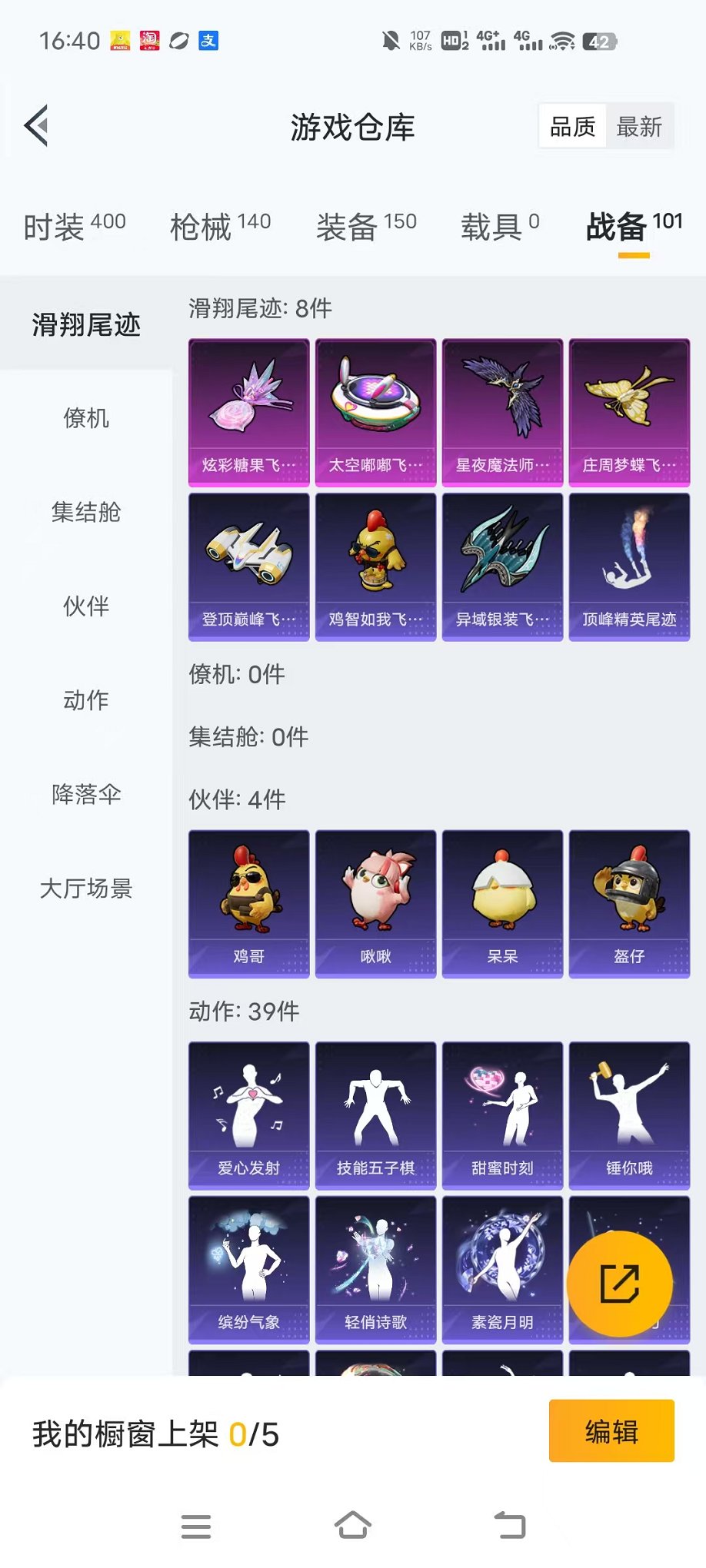Screen dimensions: 706x1568
Task: Open the 大厅场景 sidebar section
Action: 86,889
